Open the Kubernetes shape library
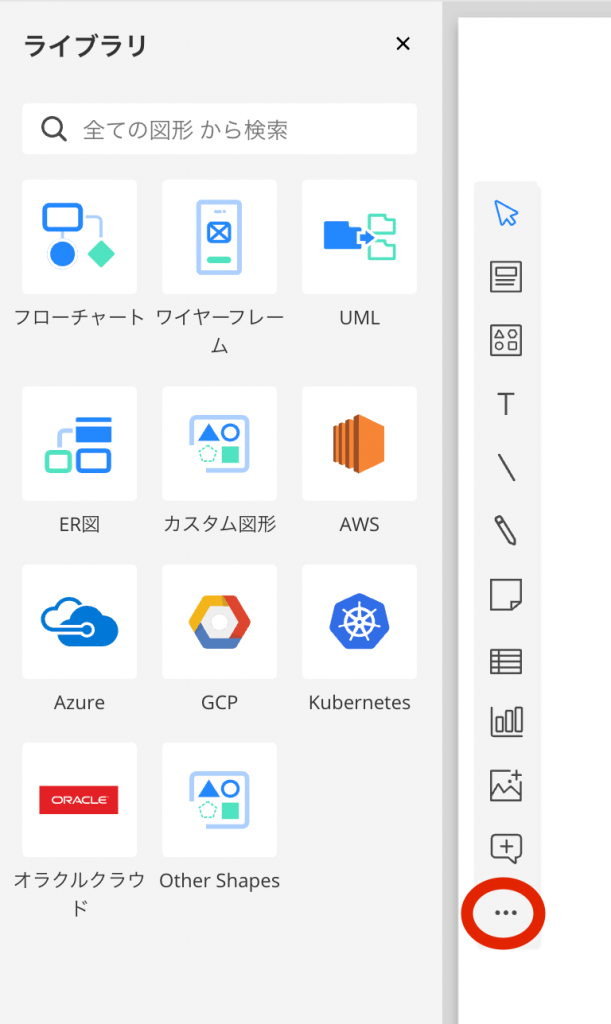This screenshot has width=611, height=1024. (359, 622)
